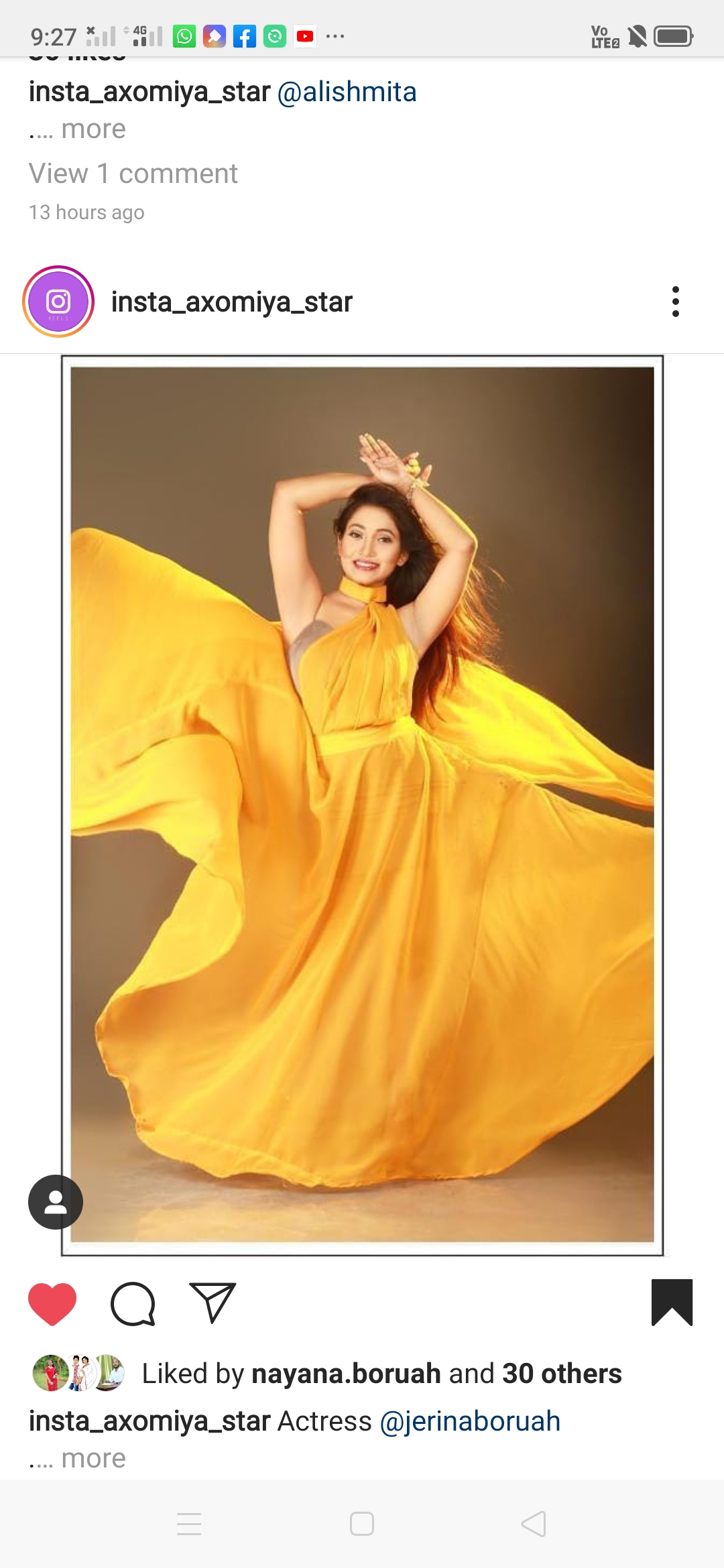View 1 comment on the previous post
Screen dimensions: 724x1568
coord(133,174)
